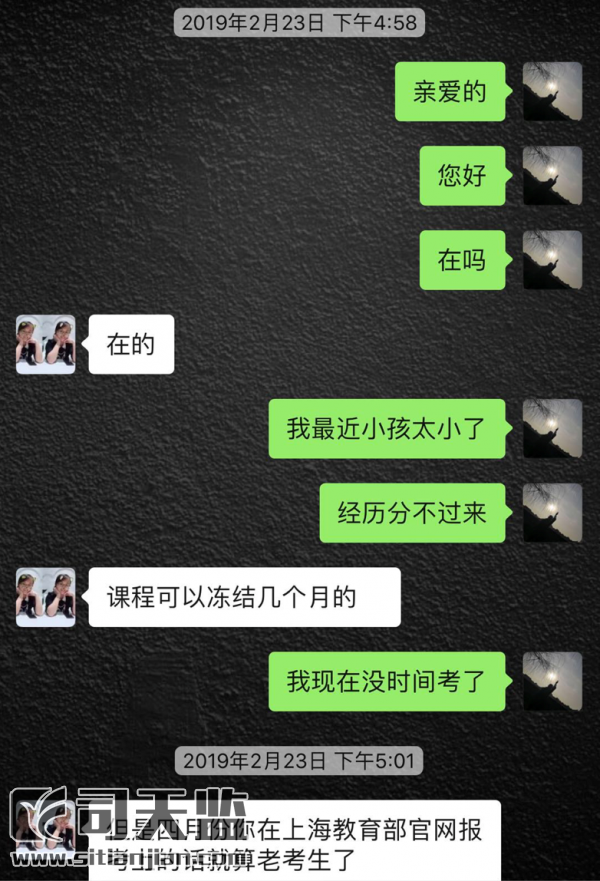This screenshot has width=600, height=881.
Task: Tap own avatar next to "我现在没时间考了"
Action: (552, 681)
